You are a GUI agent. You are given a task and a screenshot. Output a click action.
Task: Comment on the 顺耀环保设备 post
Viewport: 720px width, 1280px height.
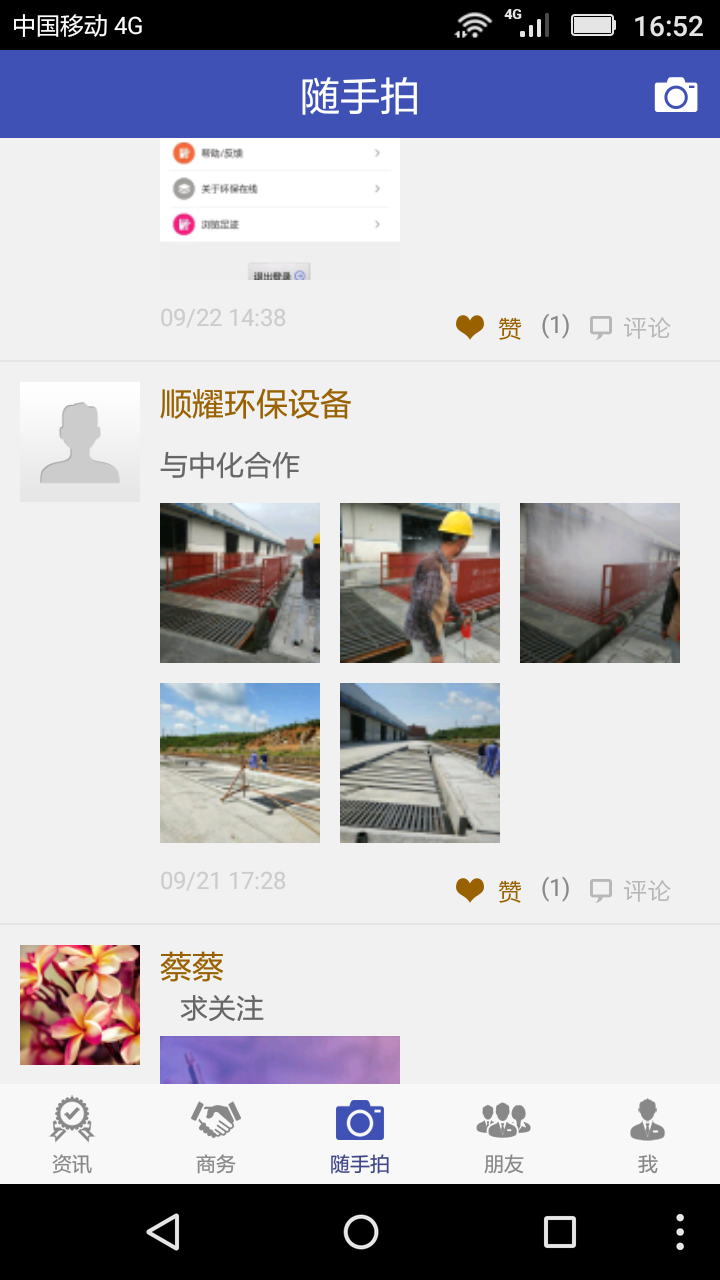630,890
